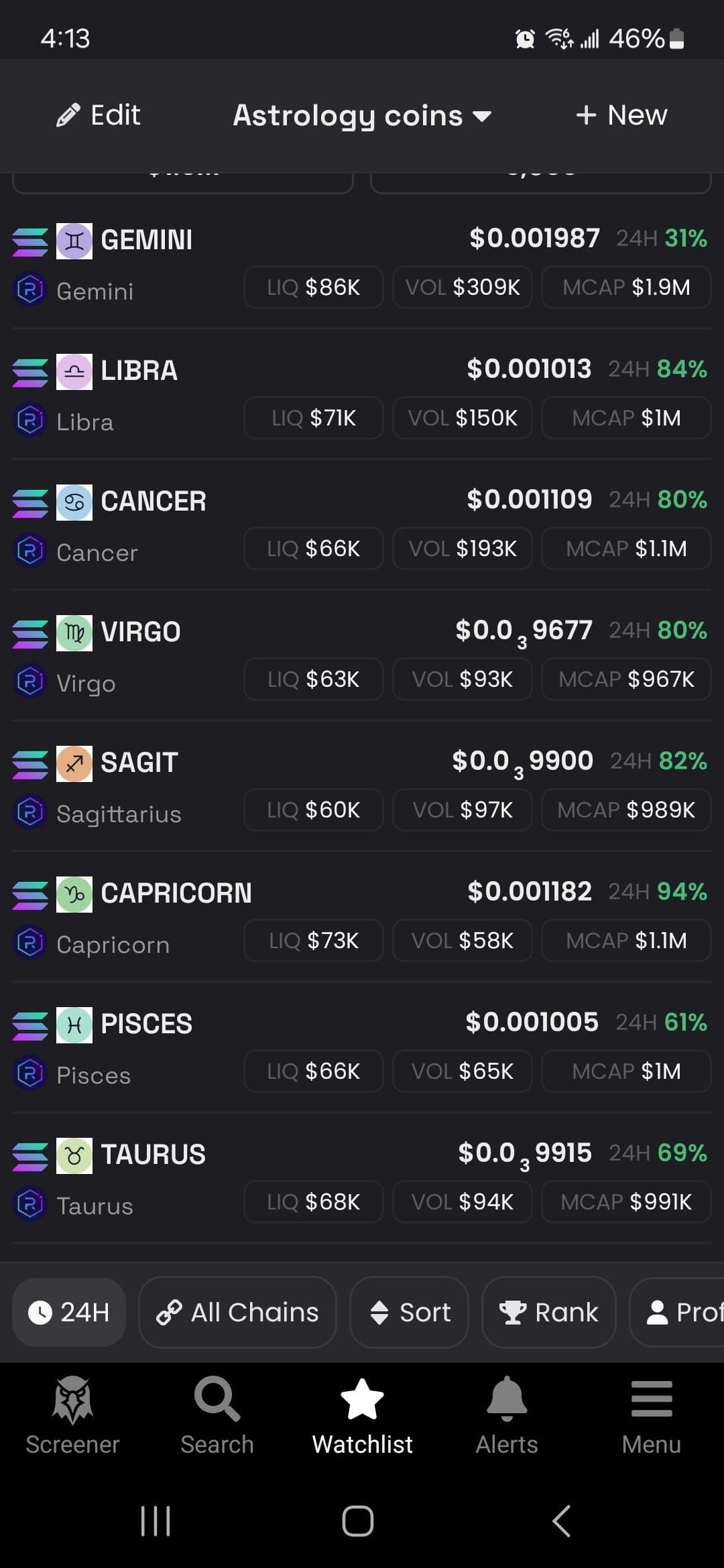The height and width of the screenshot is (1568, 724).
Task: Open the TAURUS token row
Action: tap(154, 1154)
